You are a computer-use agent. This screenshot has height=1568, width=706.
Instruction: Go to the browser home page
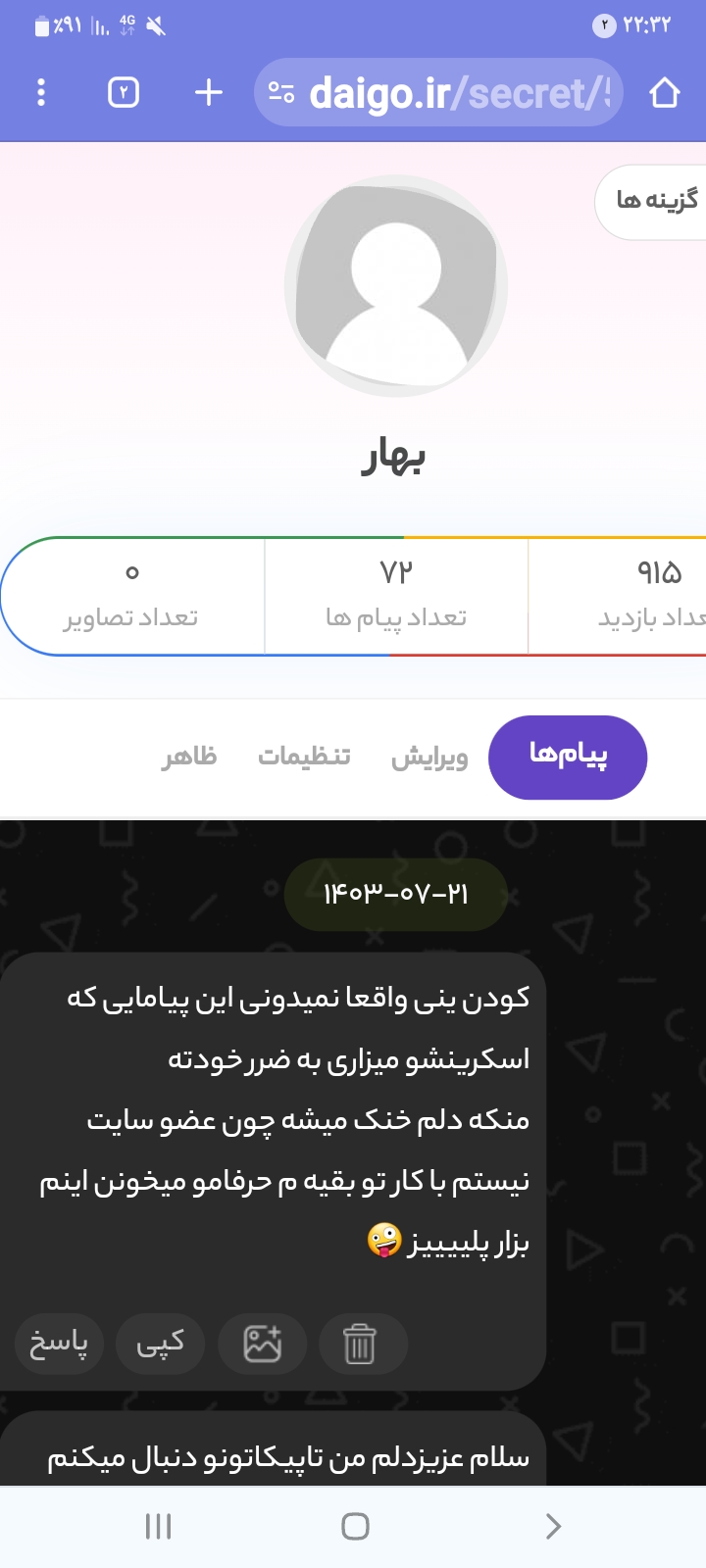pyautogui.click(x=664, y=93)
